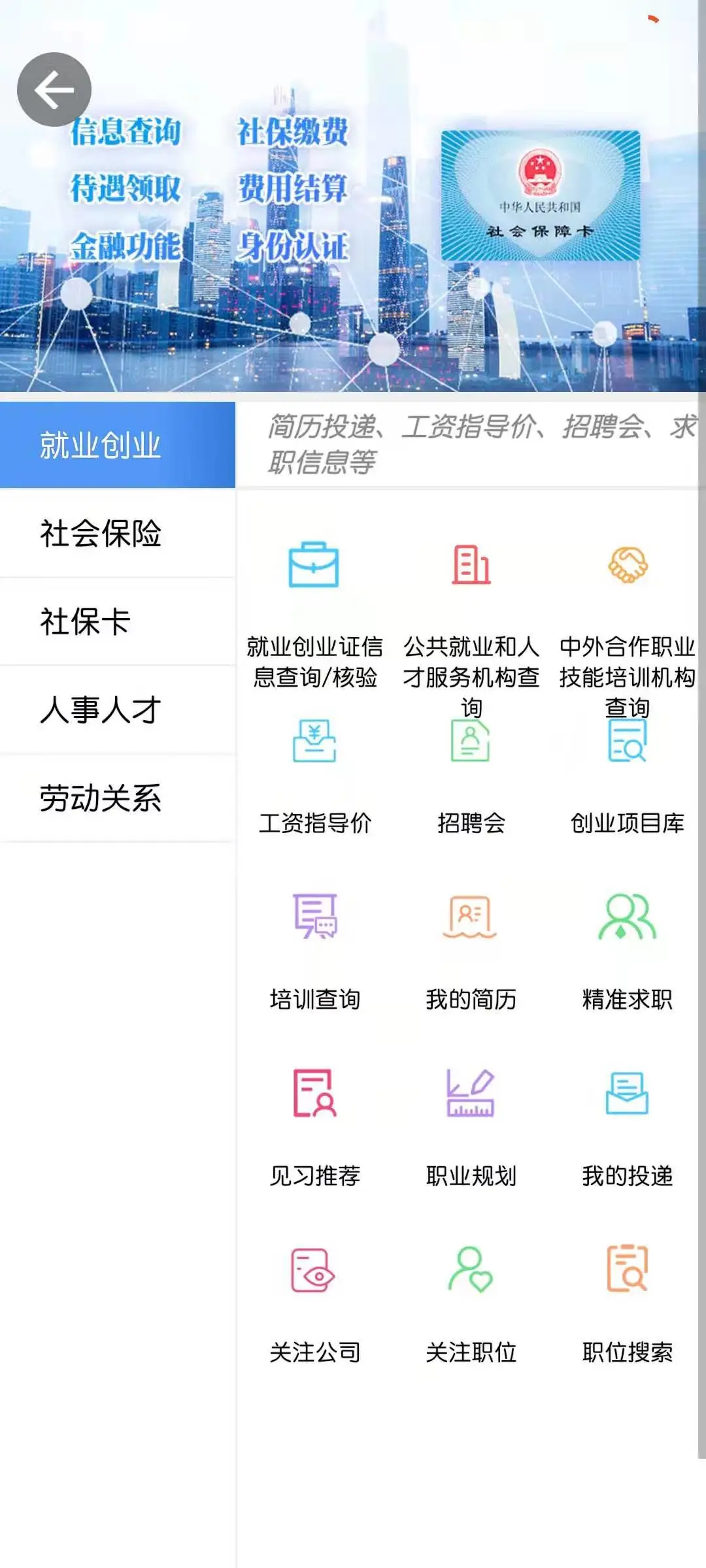Select the 人事人才 category
This screenshot has height=1568, width=706.
[117, 710]
